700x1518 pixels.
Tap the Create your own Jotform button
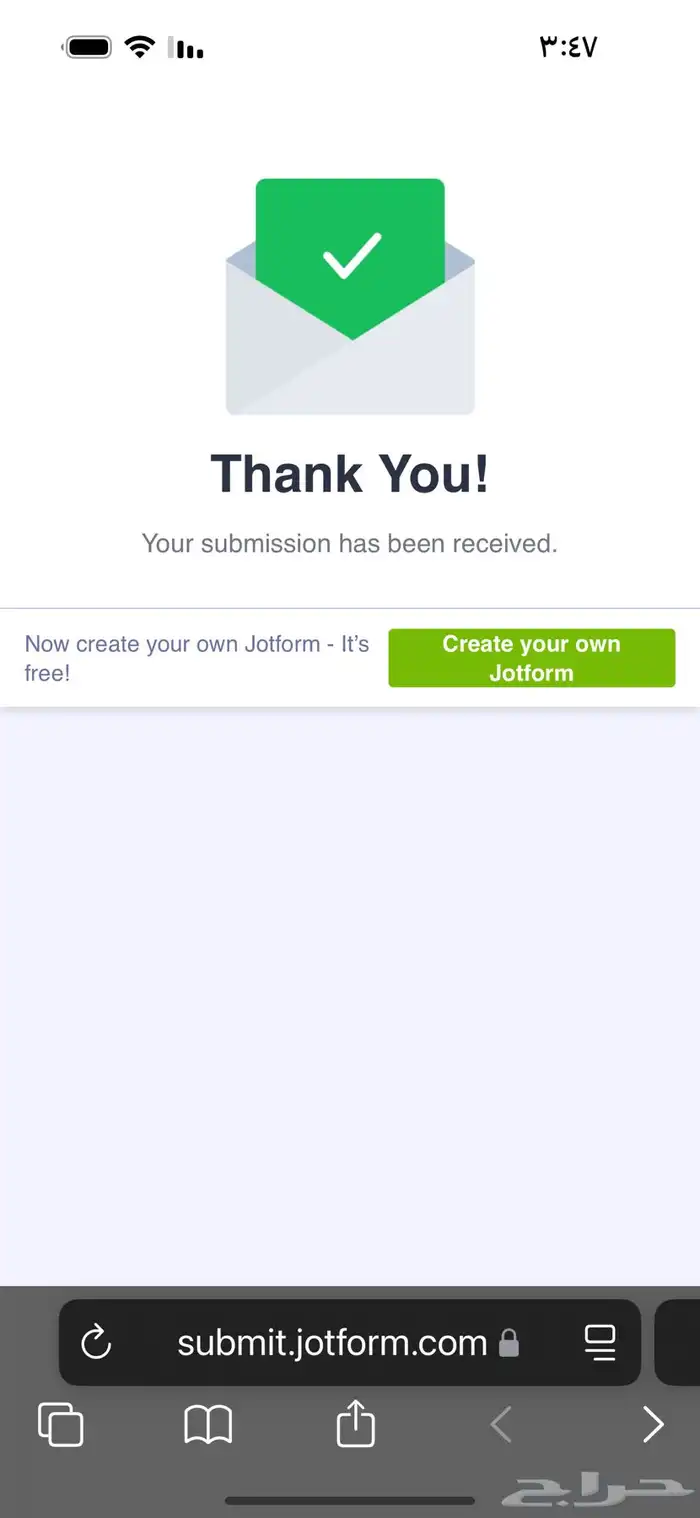pyautogui.click(x=531, y=658)
